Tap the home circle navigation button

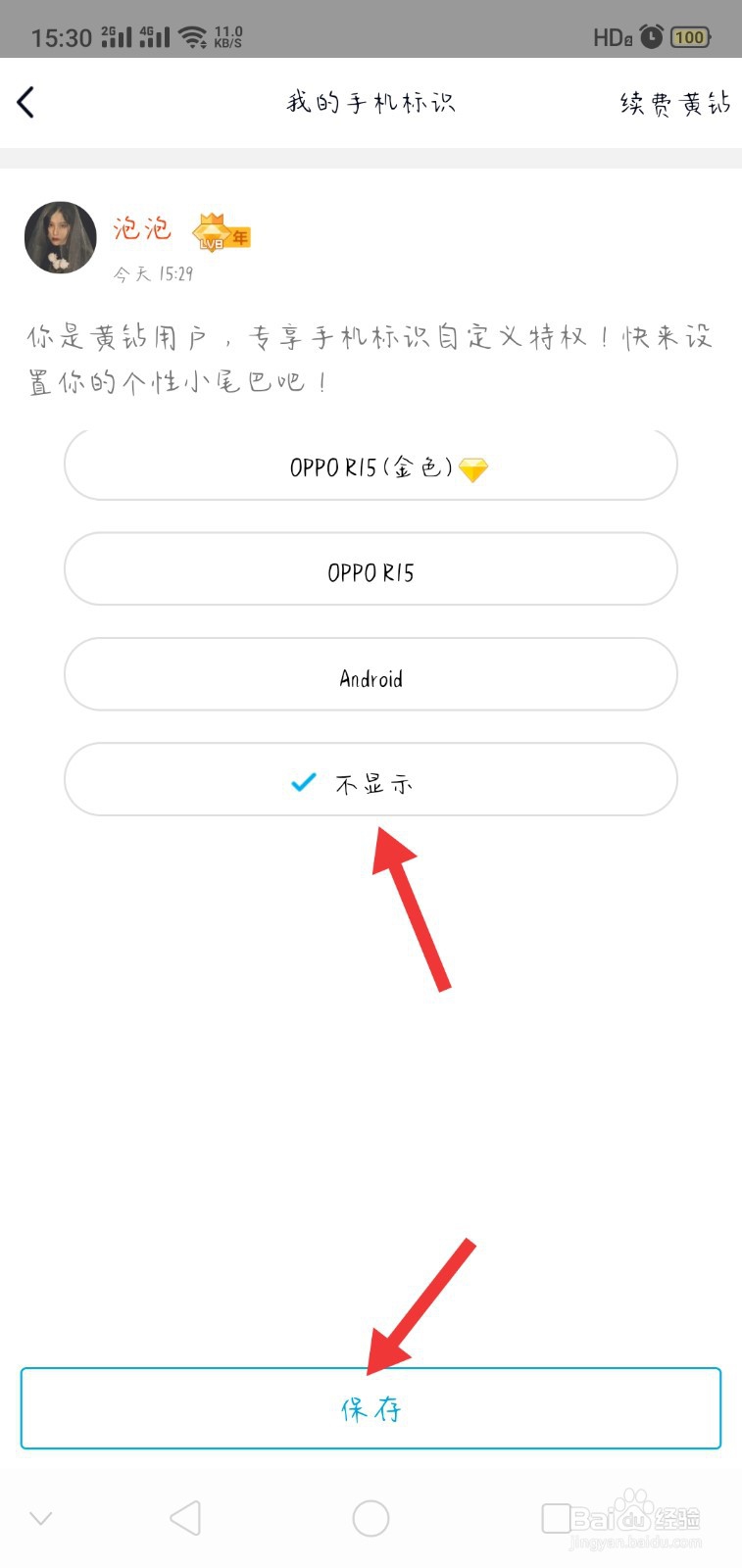(371, 1516)
